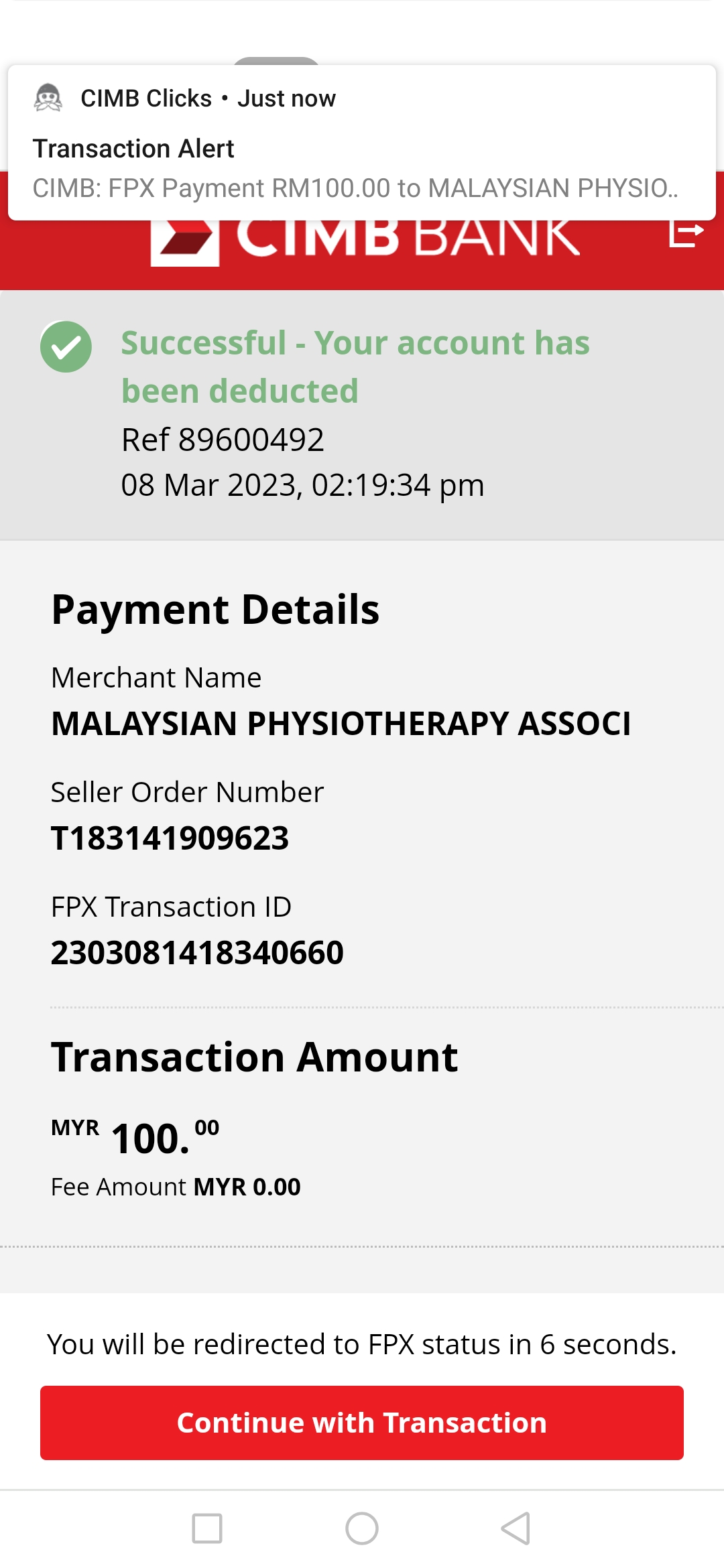
Task: Go to the home screen
Action: (x=362, y=1528)
